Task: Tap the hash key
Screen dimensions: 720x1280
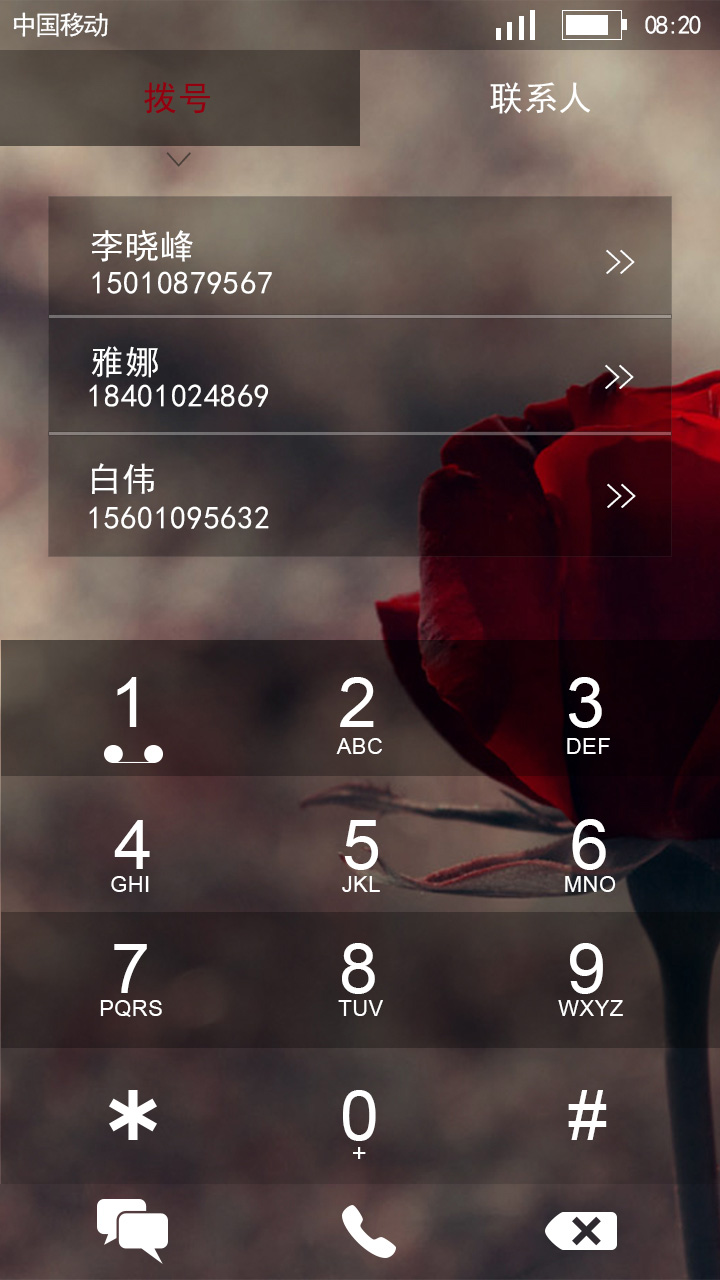Action: point(587,1115)
